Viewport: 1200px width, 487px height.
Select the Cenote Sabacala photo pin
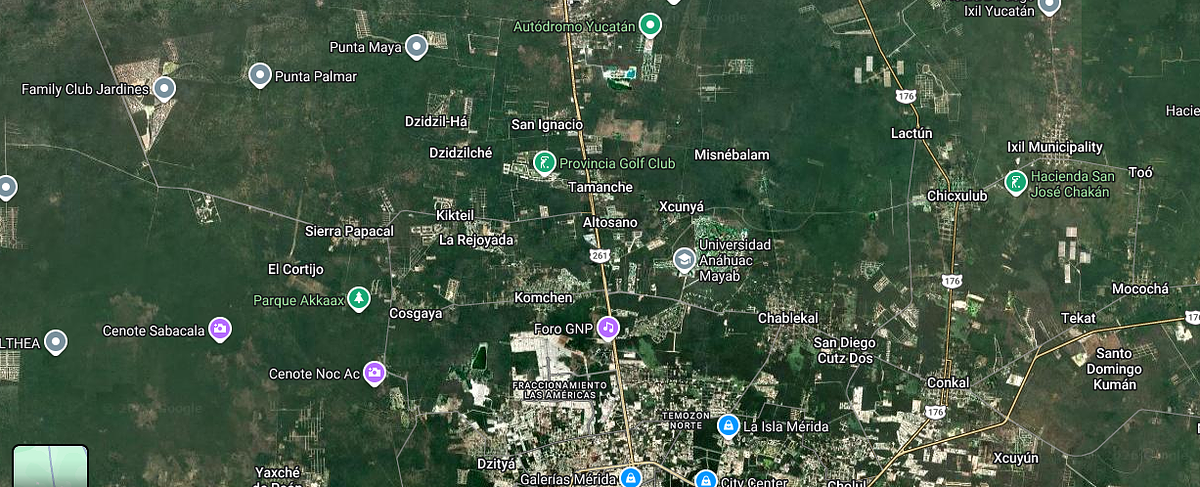pos(220,329)
